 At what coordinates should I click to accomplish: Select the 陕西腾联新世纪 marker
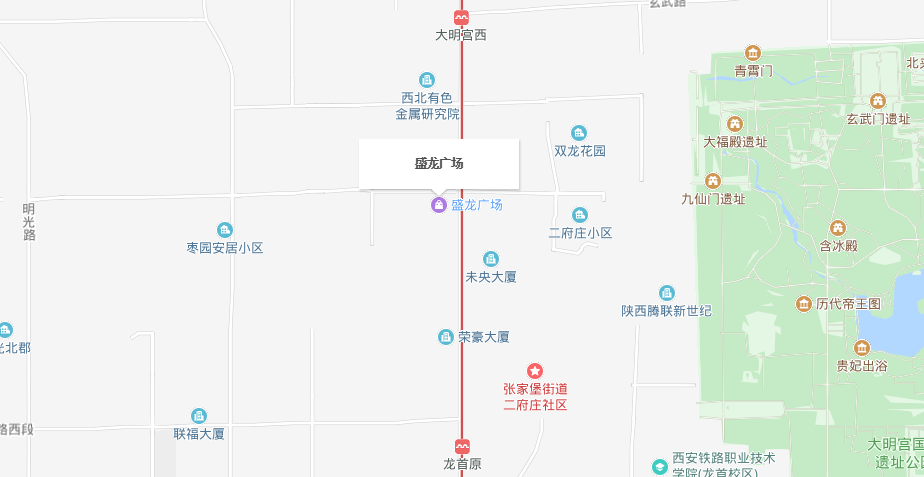pyautogui.click(x=666, y=293)
